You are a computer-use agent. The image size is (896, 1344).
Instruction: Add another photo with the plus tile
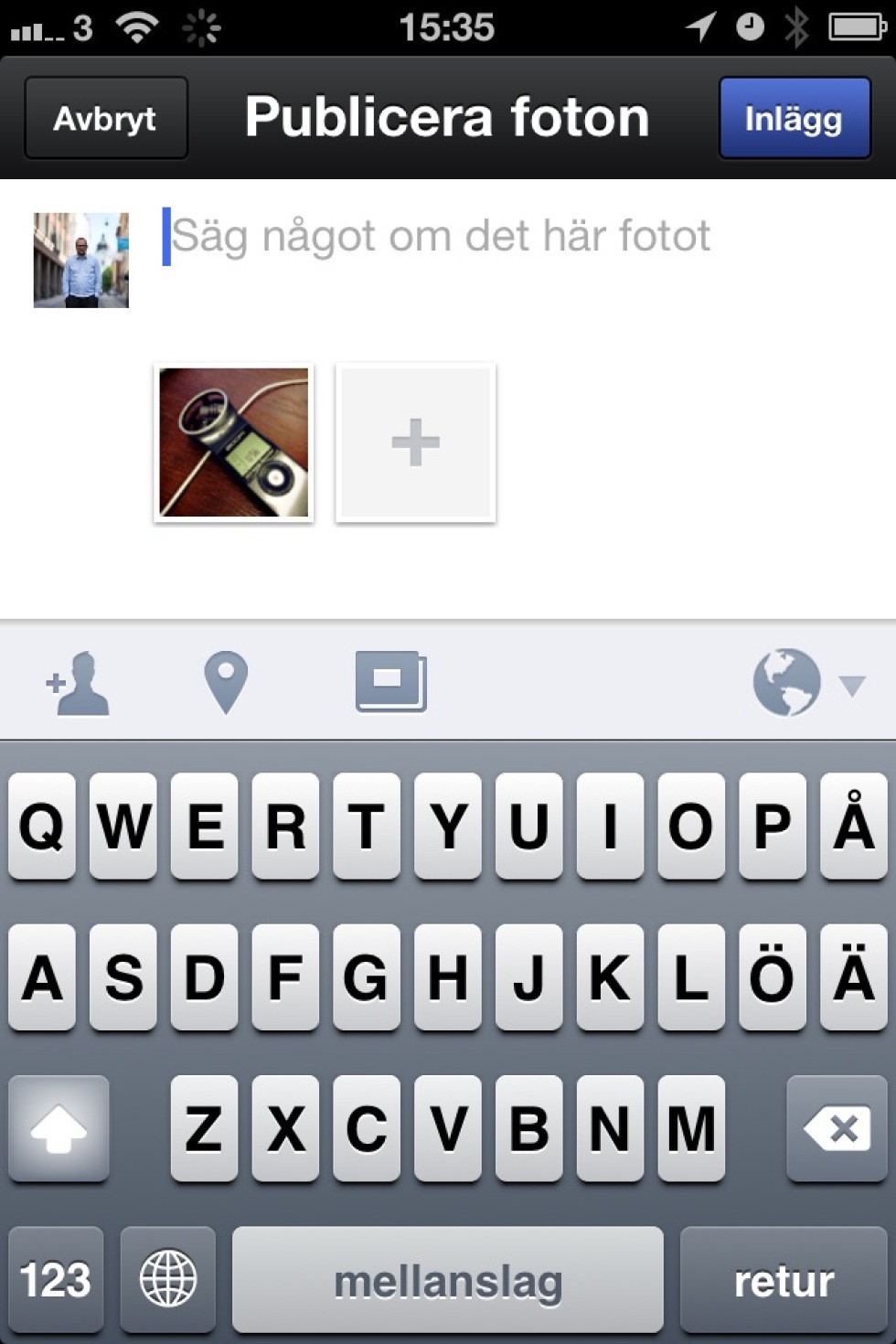(x=415, y=443)
